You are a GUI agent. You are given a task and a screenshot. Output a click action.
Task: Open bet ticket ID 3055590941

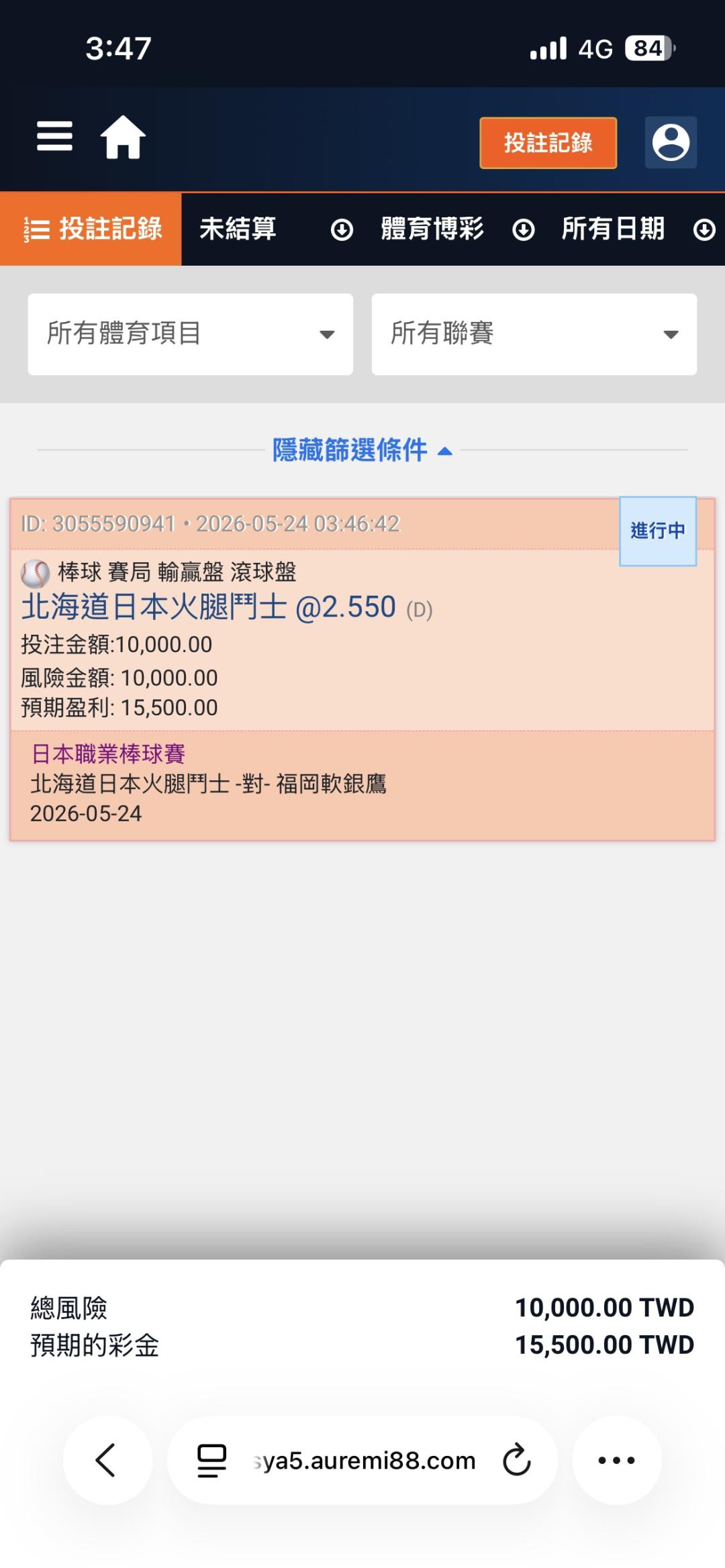tap(362, 669)
